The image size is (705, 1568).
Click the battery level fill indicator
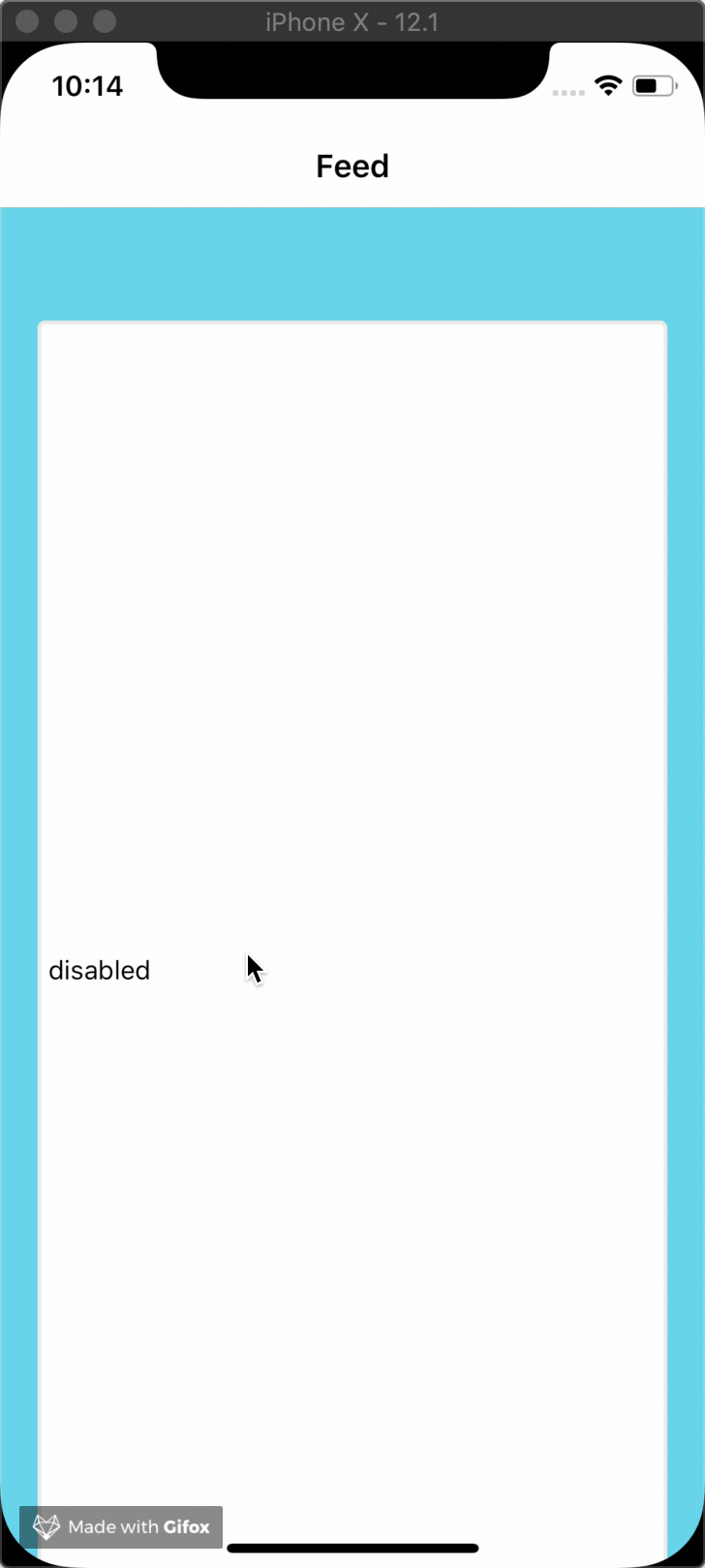coord(648,85)
